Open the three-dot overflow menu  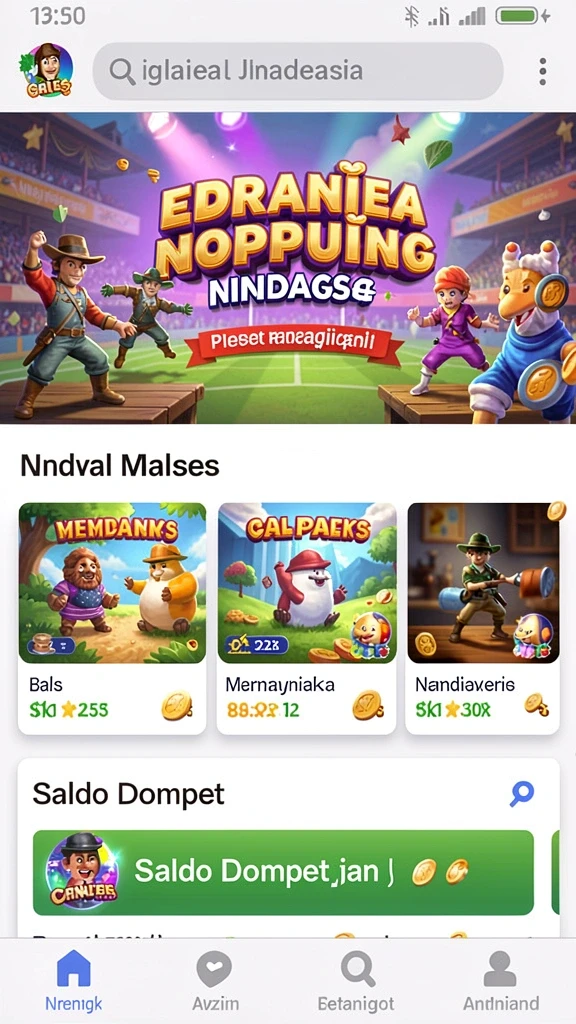543,71
